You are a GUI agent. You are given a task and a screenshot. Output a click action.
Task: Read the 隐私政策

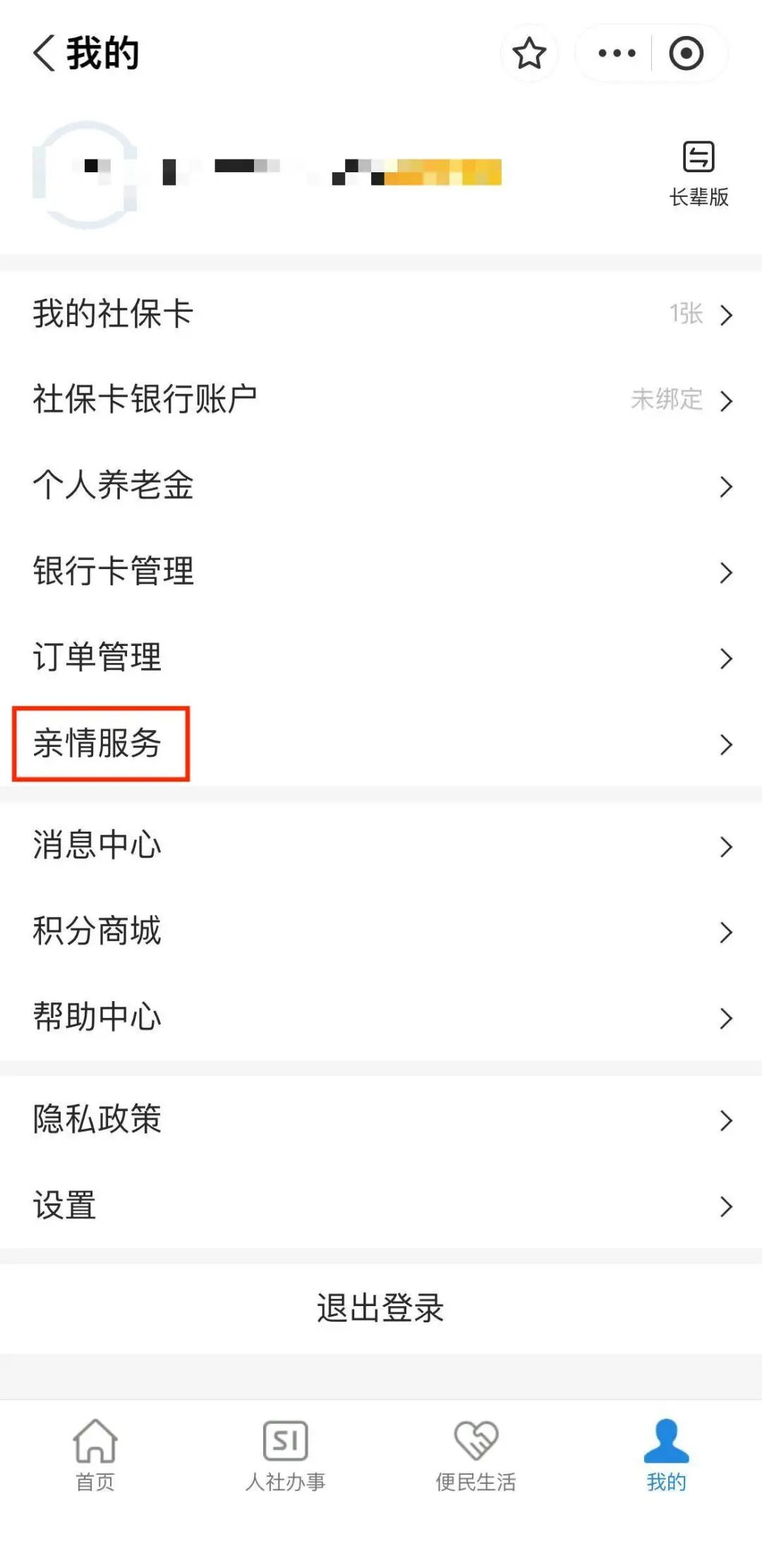coord(381,1120)
